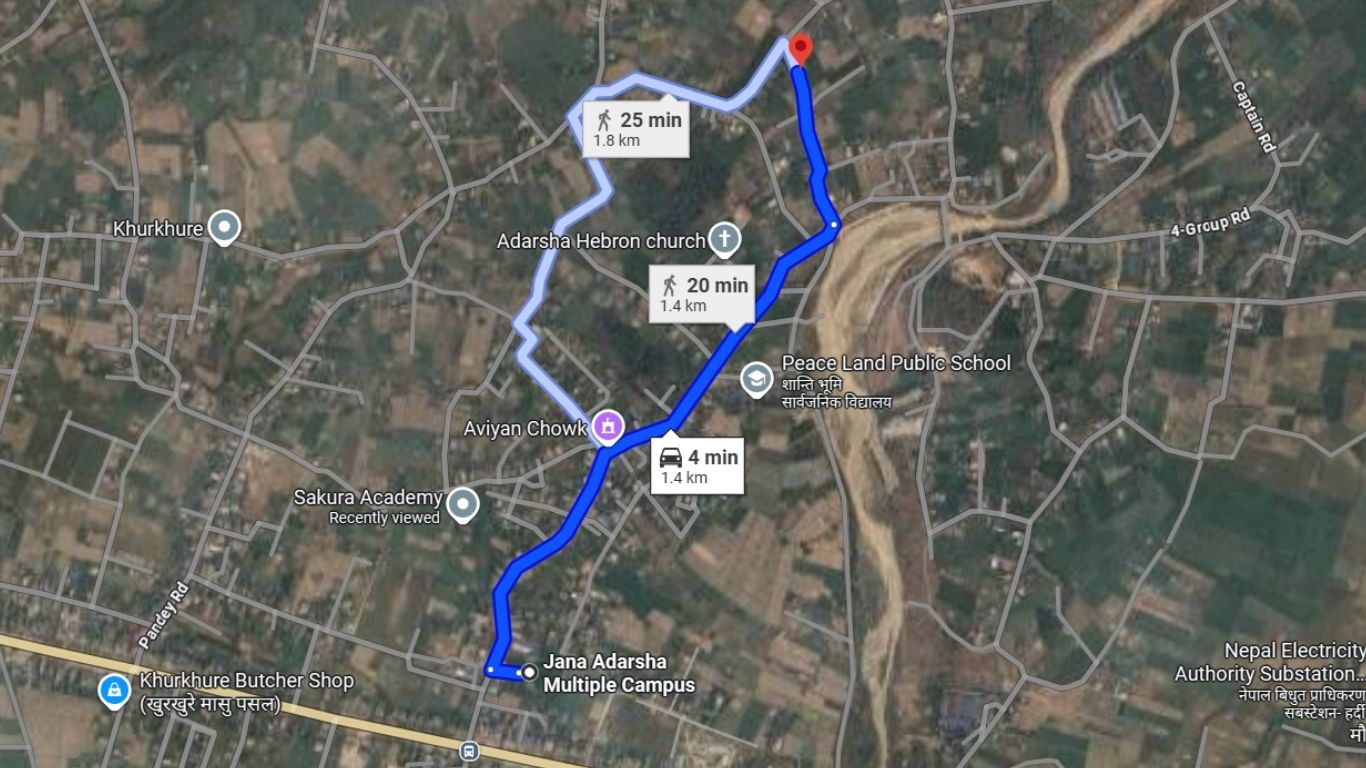Image resolution: width=1366 pixels, height=768 pixels.
Task: Open the Aviyan Chowk marker
Action: click(x=606, y=428)
